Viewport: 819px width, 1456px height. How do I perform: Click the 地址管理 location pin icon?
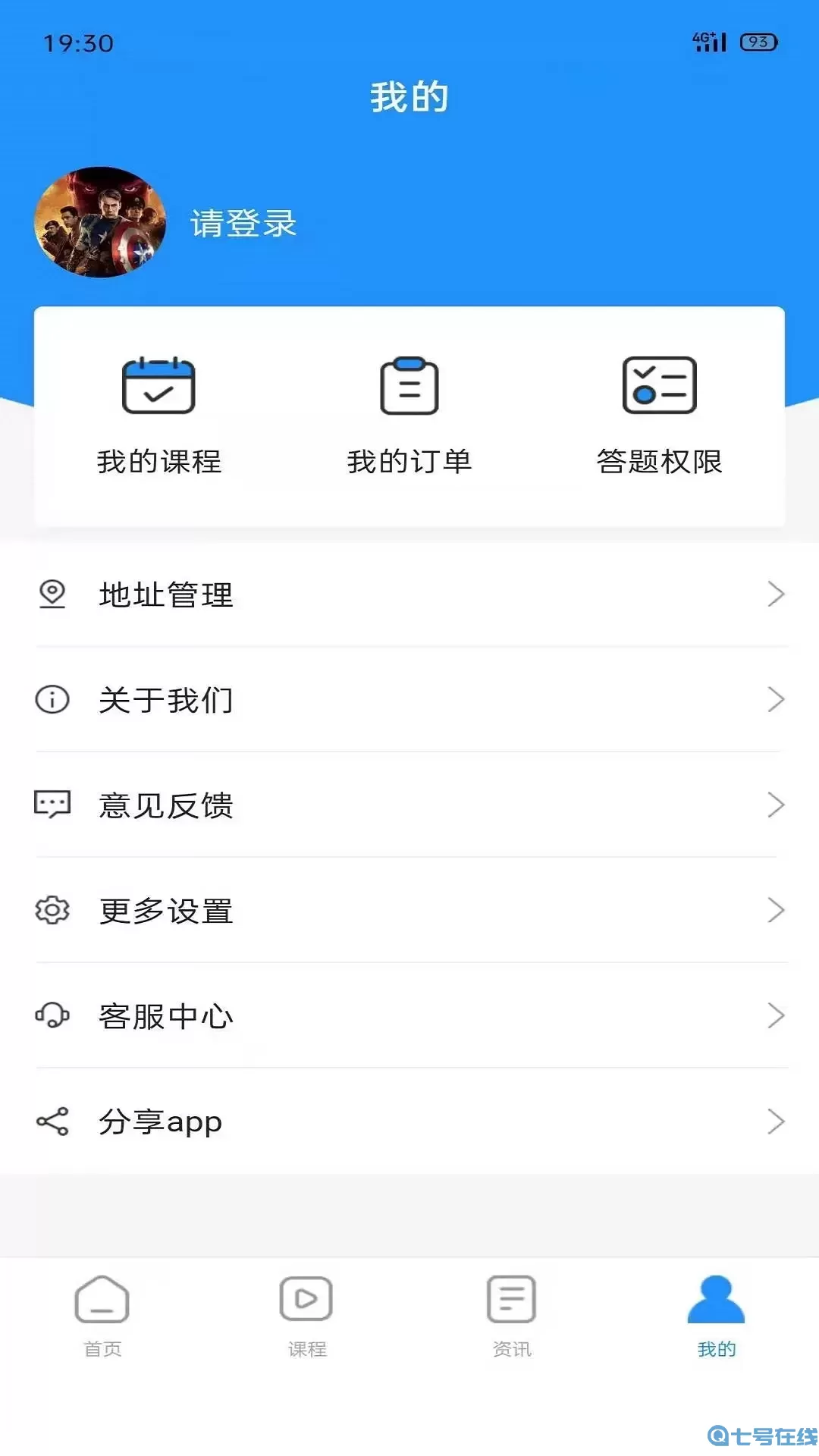point(52,595)
